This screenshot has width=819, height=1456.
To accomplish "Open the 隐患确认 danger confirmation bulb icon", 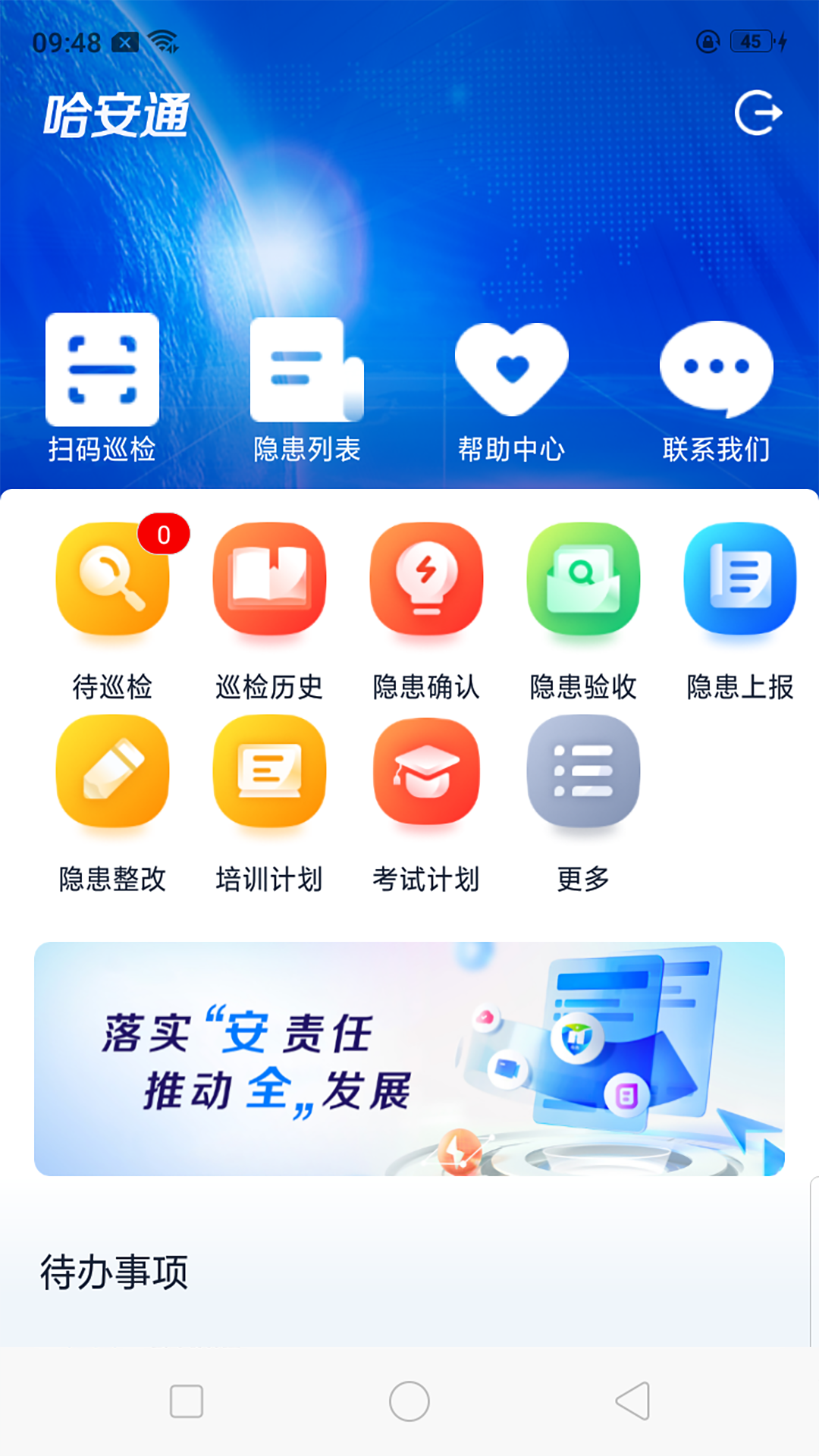I will tap(426, 579).
